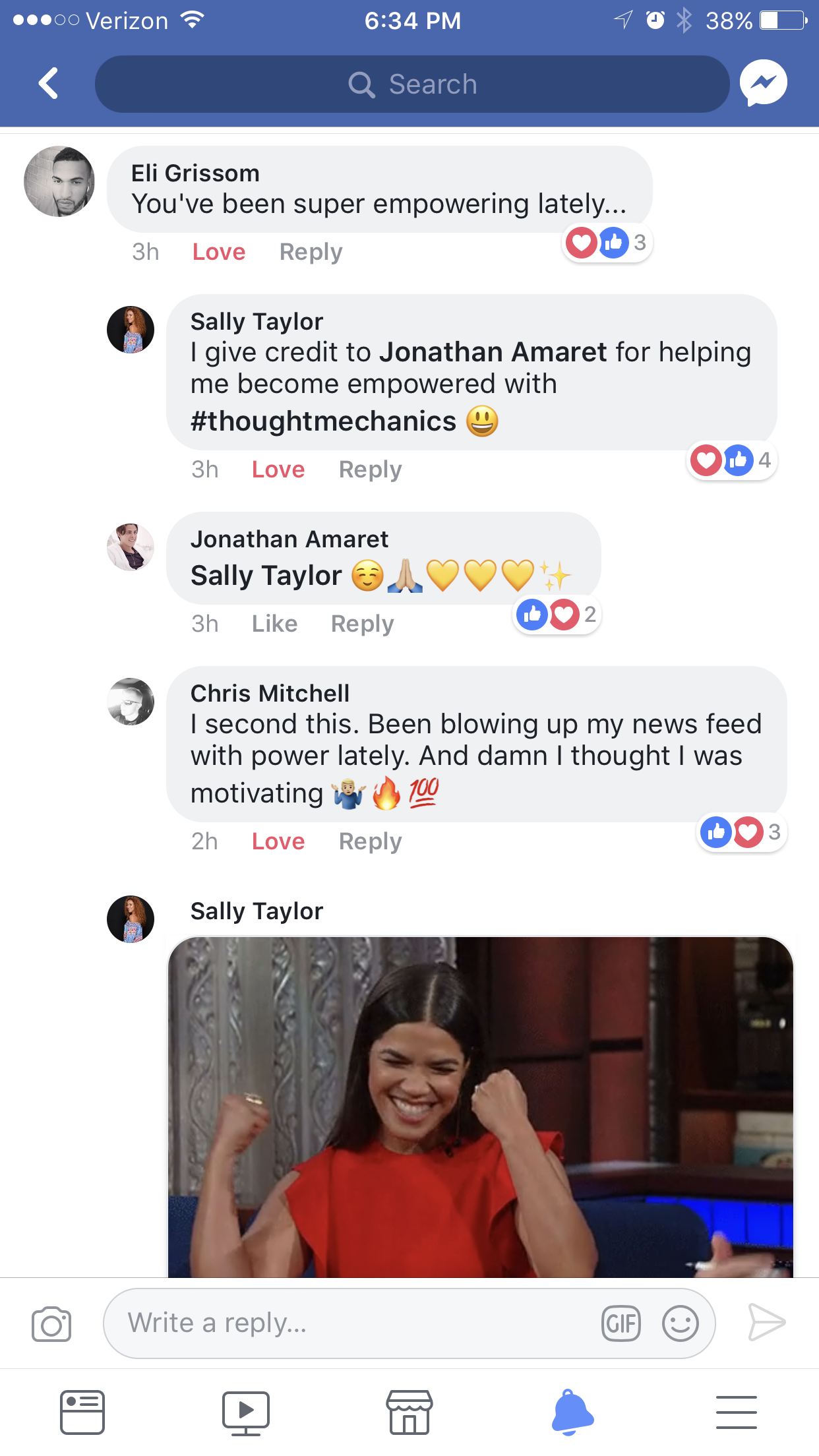The image size is (819, 1456).
Task: Open the emoji sticker picker
Action: tap(680, 1323)
